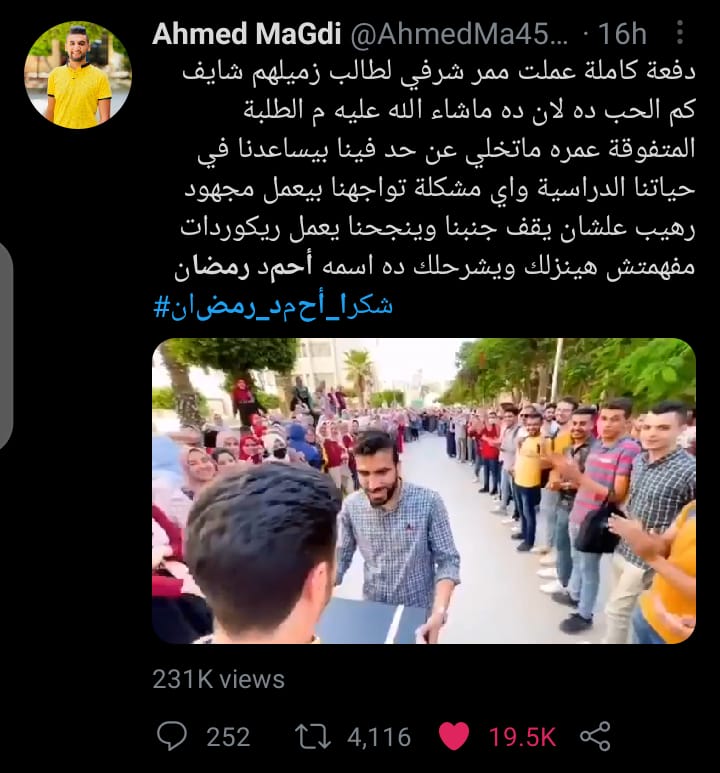Open the Ahmed MaGdi profile name
The height and width of the screenshot is (773, 720).
[244, 34]
